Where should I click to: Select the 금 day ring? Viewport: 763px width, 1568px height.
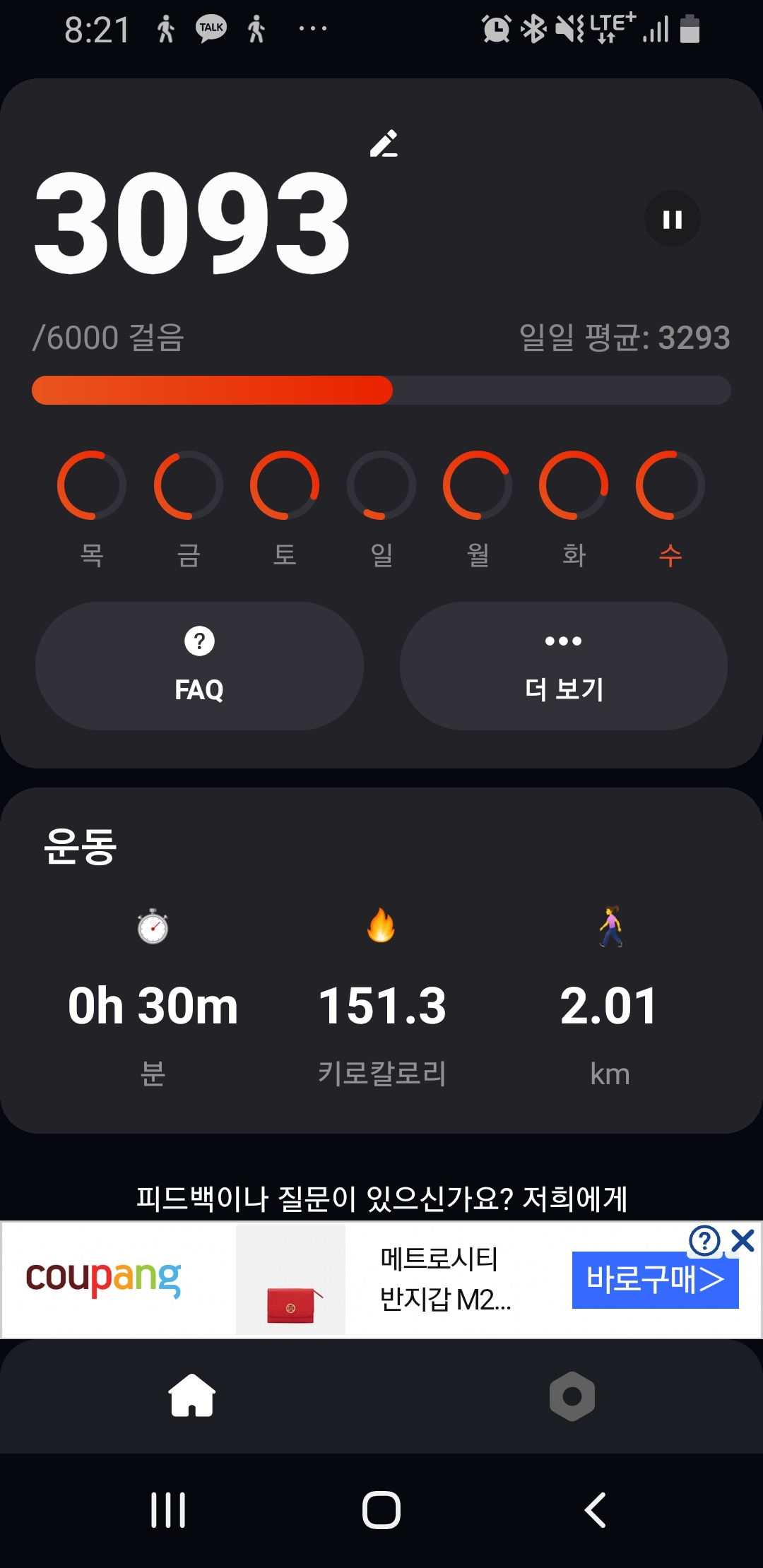[189, 485]
